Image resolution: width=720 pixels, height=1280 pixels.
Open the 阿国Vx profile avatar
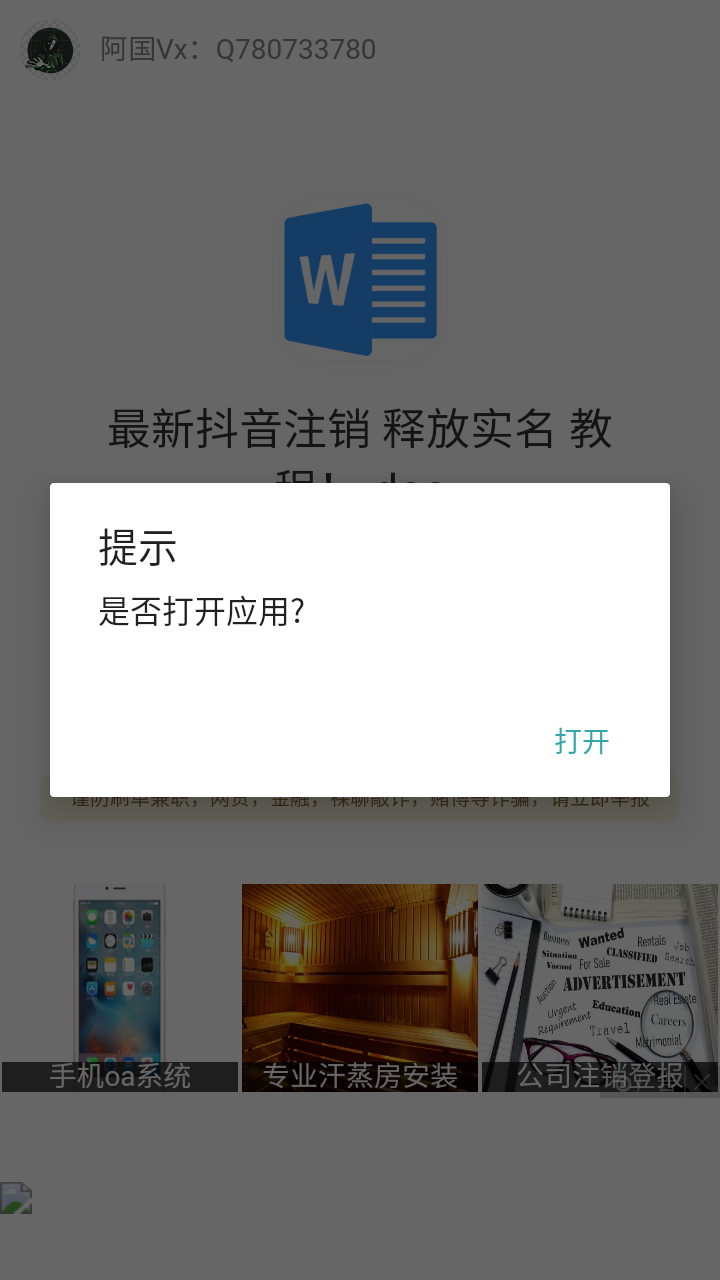pyautogui.click(x=50, y=49)
